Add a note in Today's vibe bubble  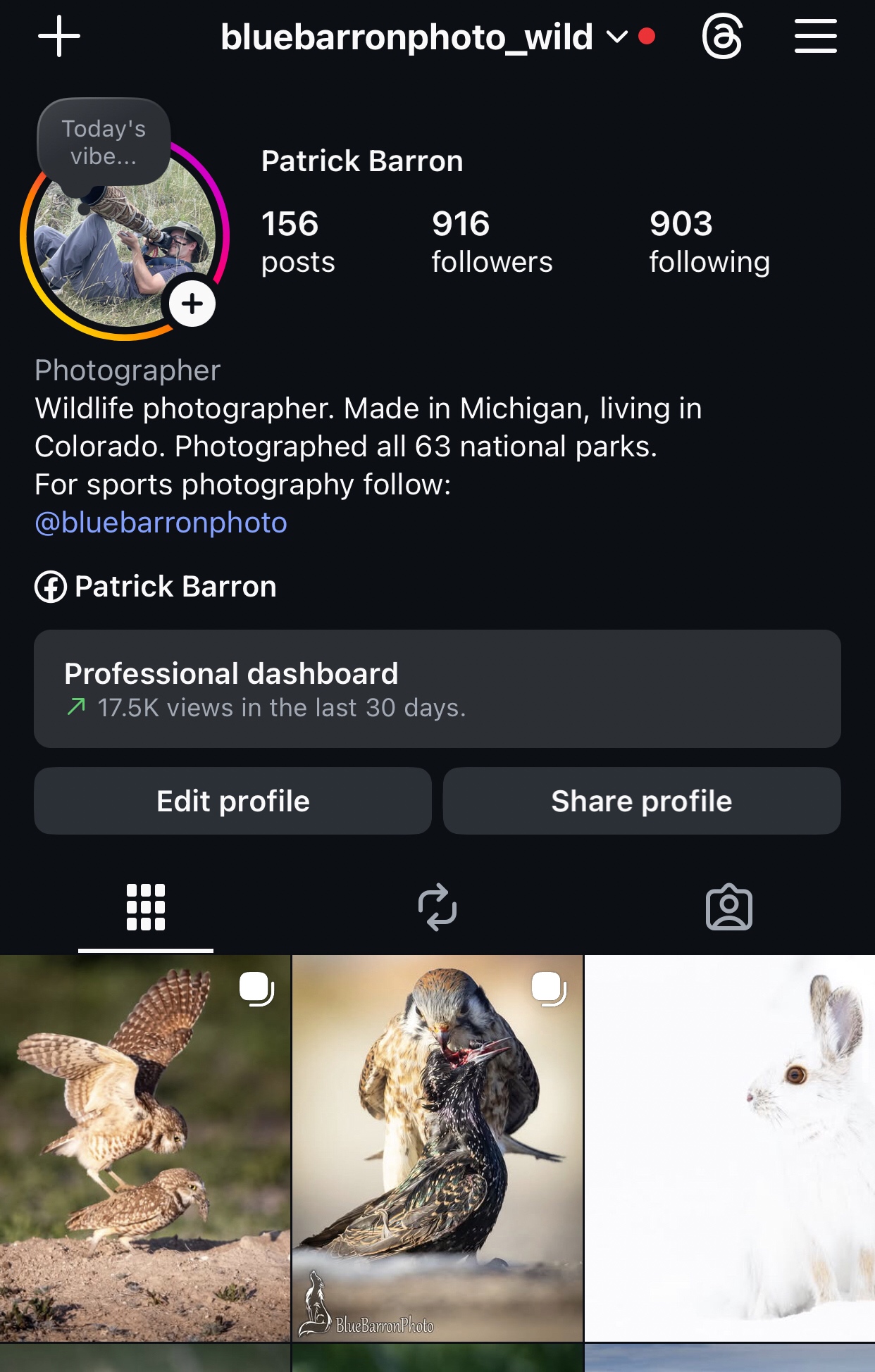click(x=104, y=142)
